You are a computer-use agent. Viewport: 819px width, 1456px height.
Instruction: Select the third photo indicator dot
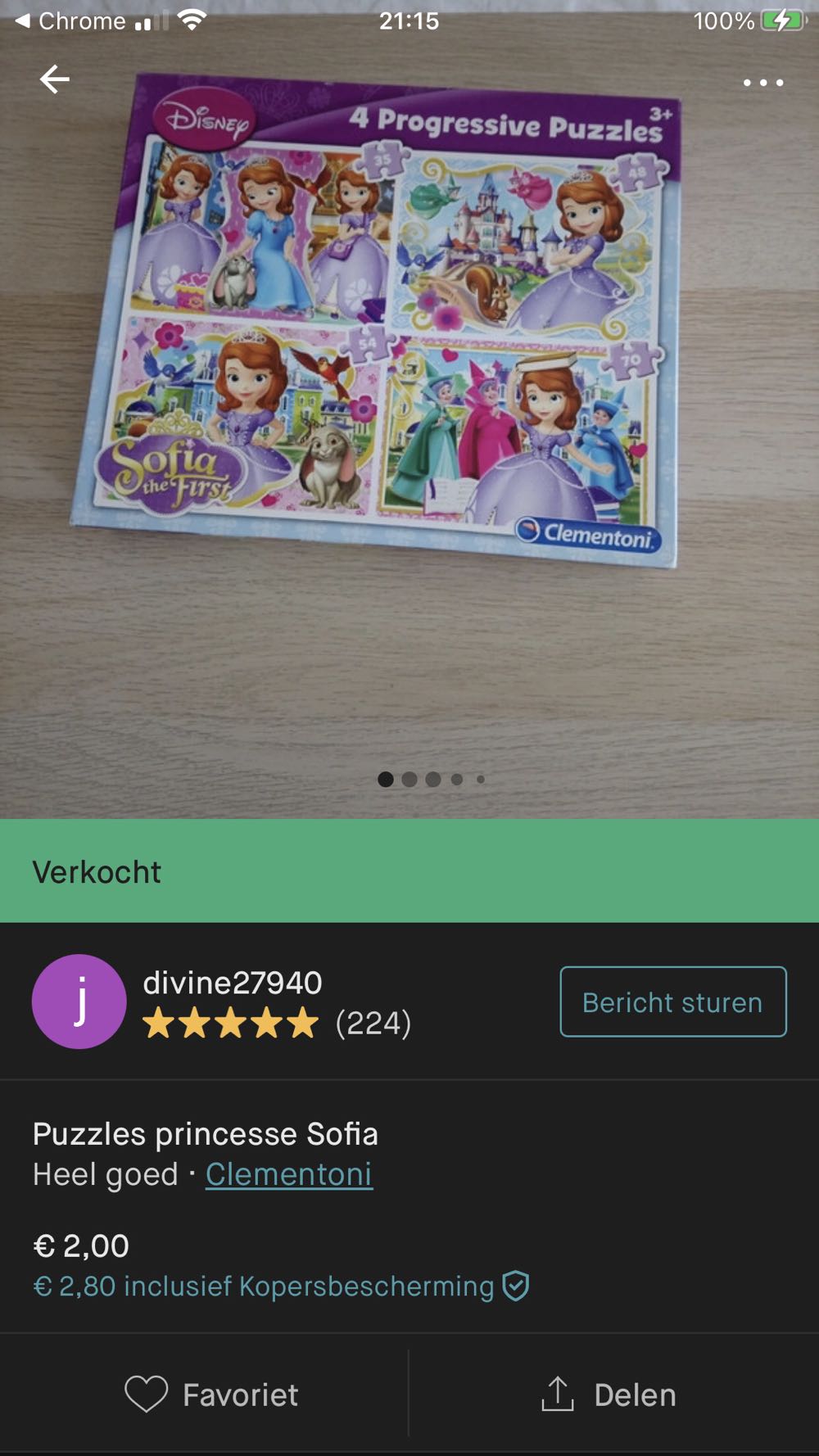(432, 780)
